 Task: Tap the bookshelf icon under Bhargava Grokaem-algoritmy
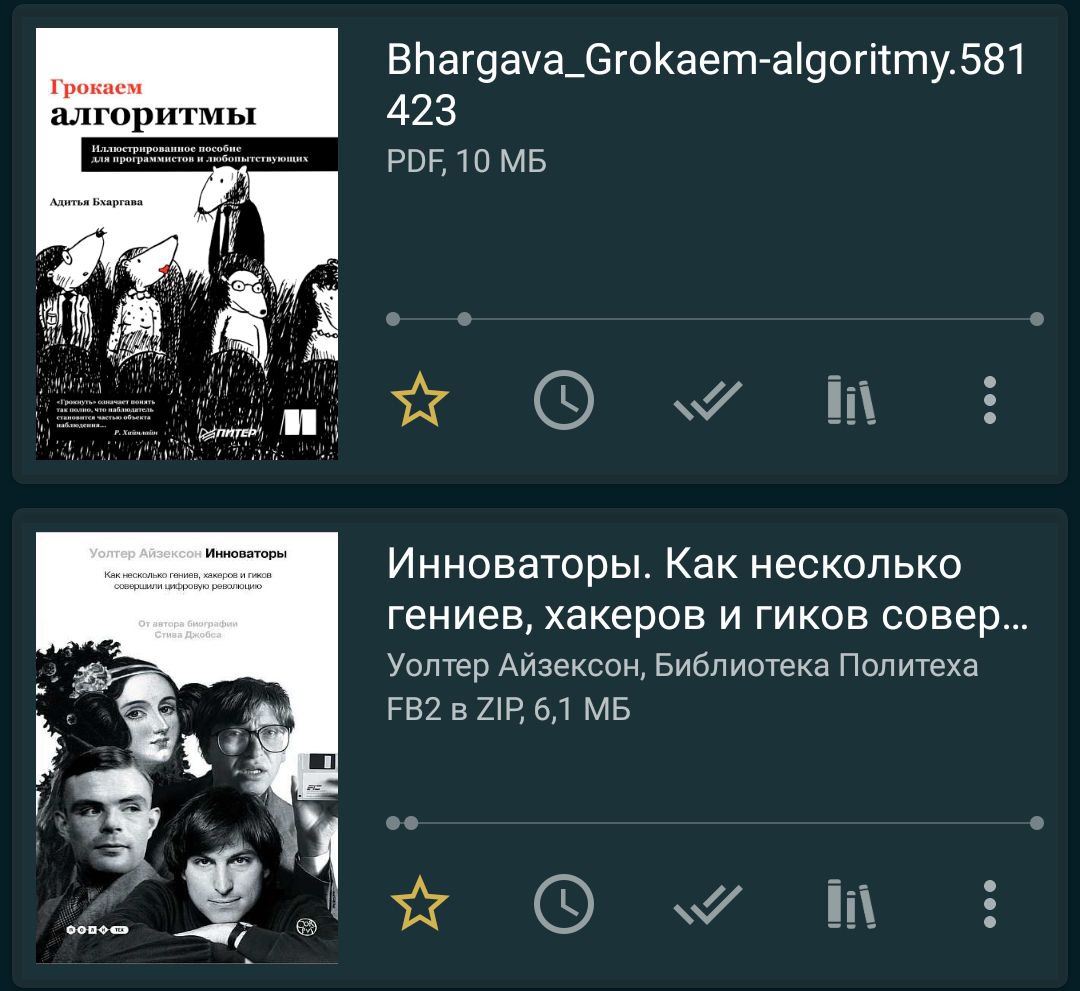(x=851, y=399)
